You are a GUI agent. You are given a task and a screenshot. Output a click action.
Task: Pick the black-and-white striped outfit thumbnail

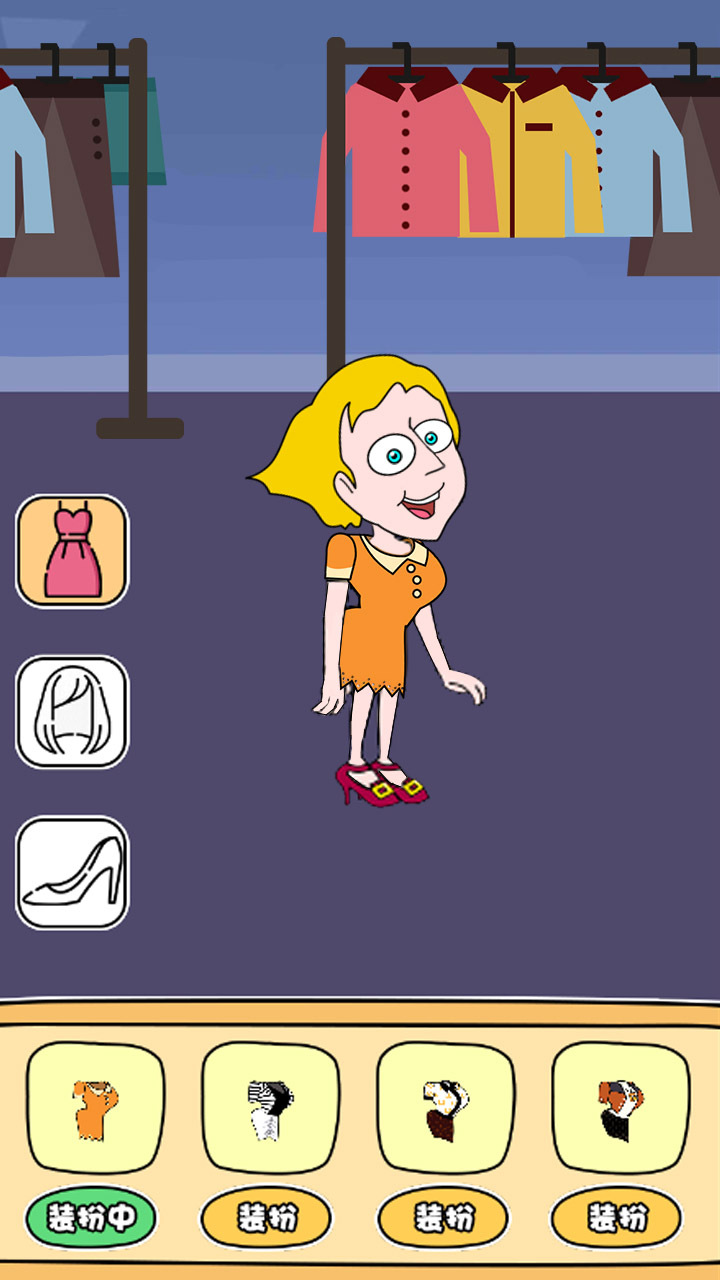click(271, 1107)
